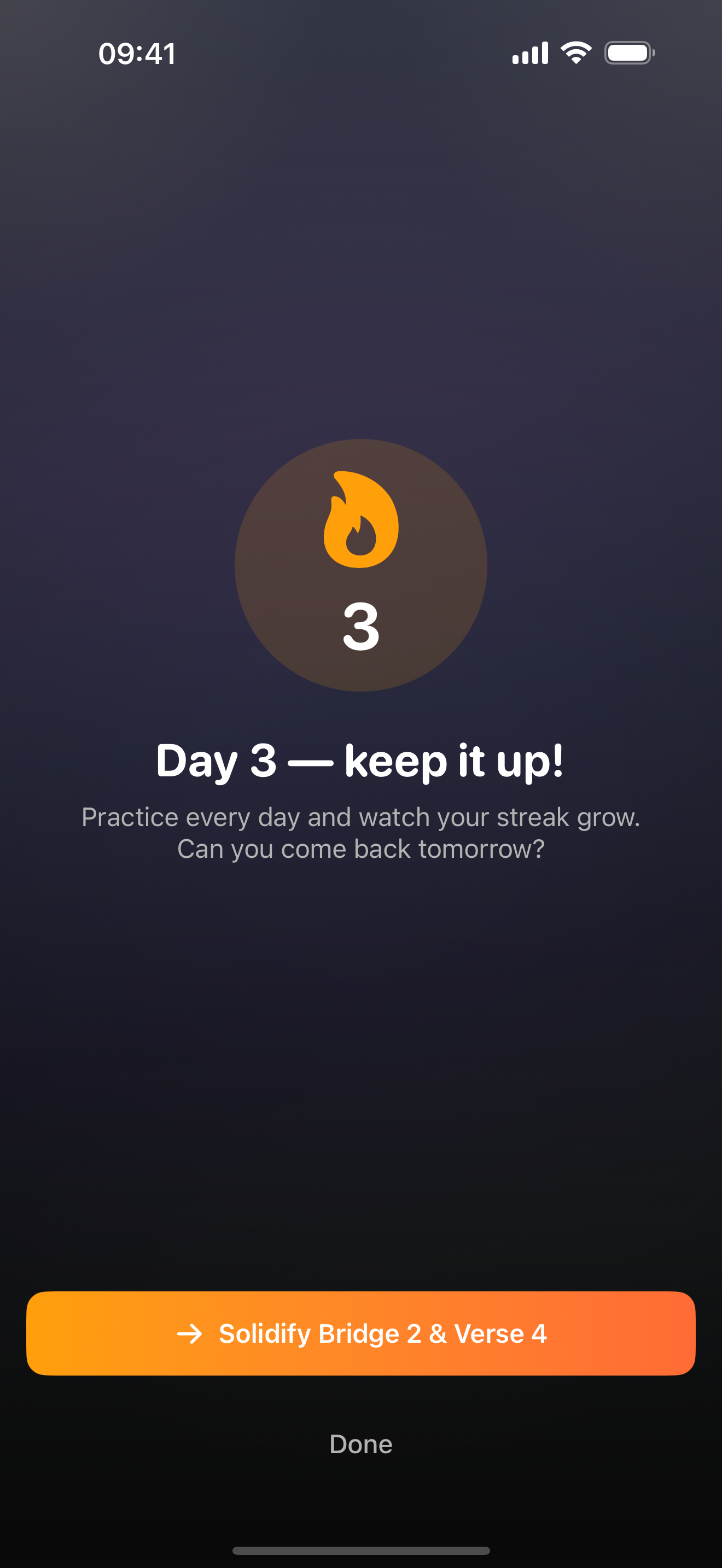Tap the flame inside the circular badge
This screenshot has width=722, height=1568.
360,520
